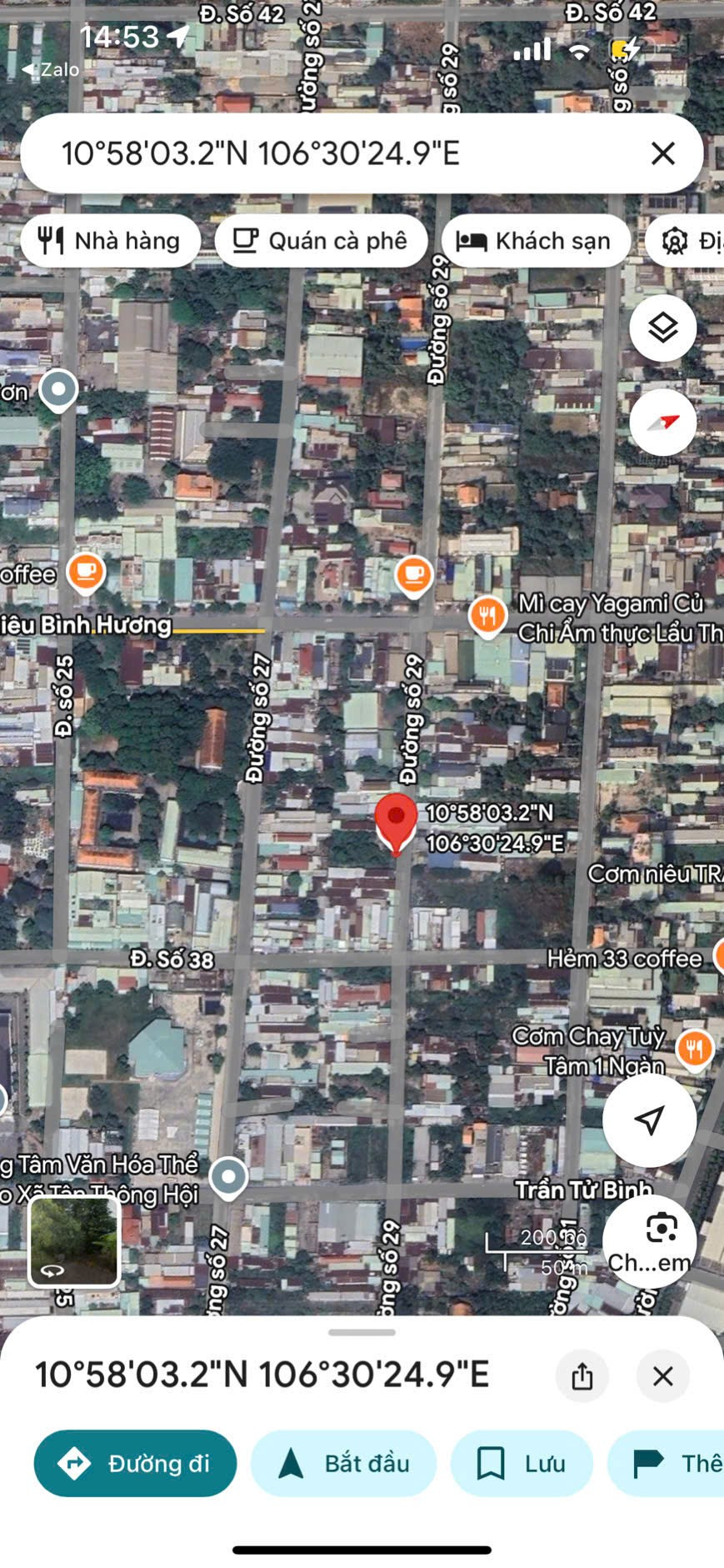724x1568 pixels.
Task: Open the map layers selector
Action: tap(662, 328)
